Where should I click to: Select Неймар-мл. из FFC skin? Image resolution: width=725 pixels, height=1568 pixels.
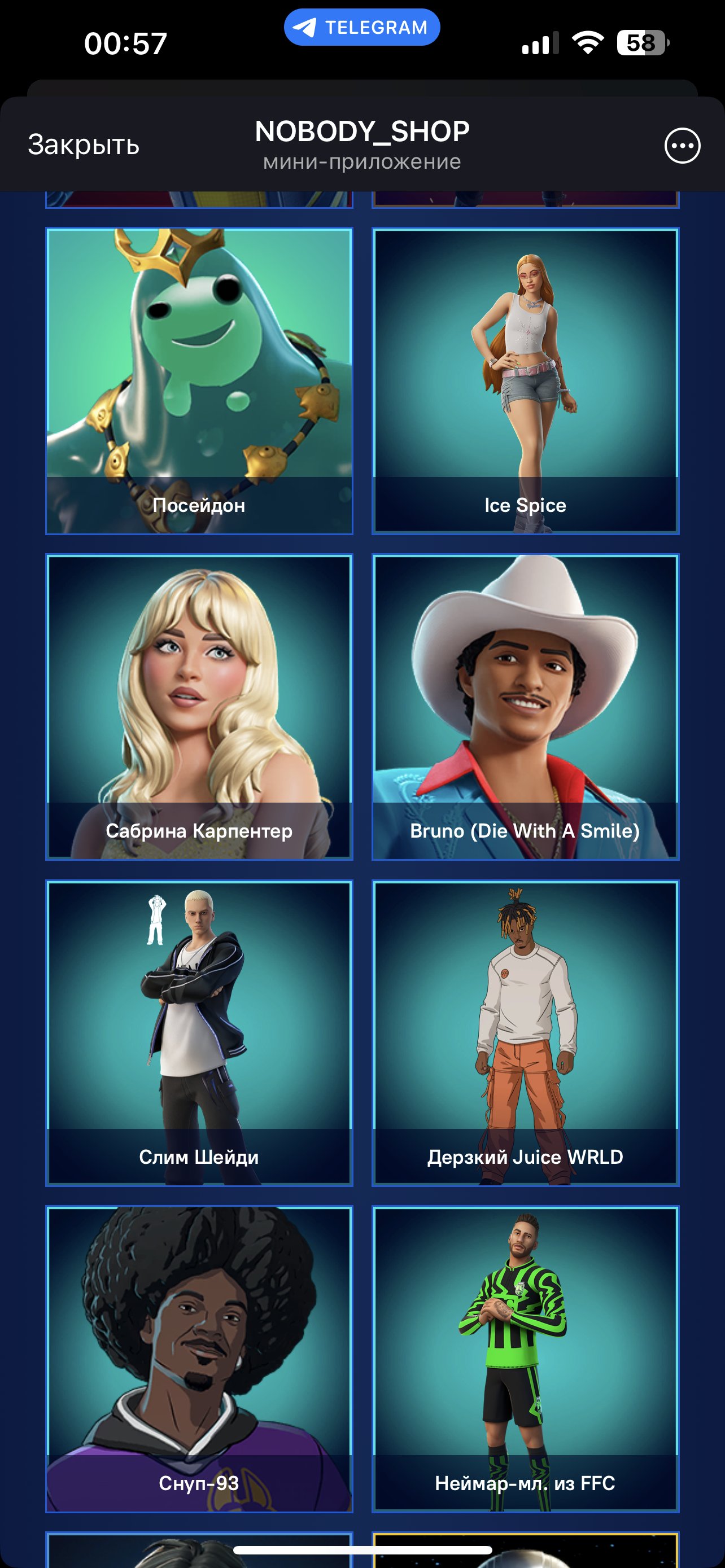[x=525, y=1359]
